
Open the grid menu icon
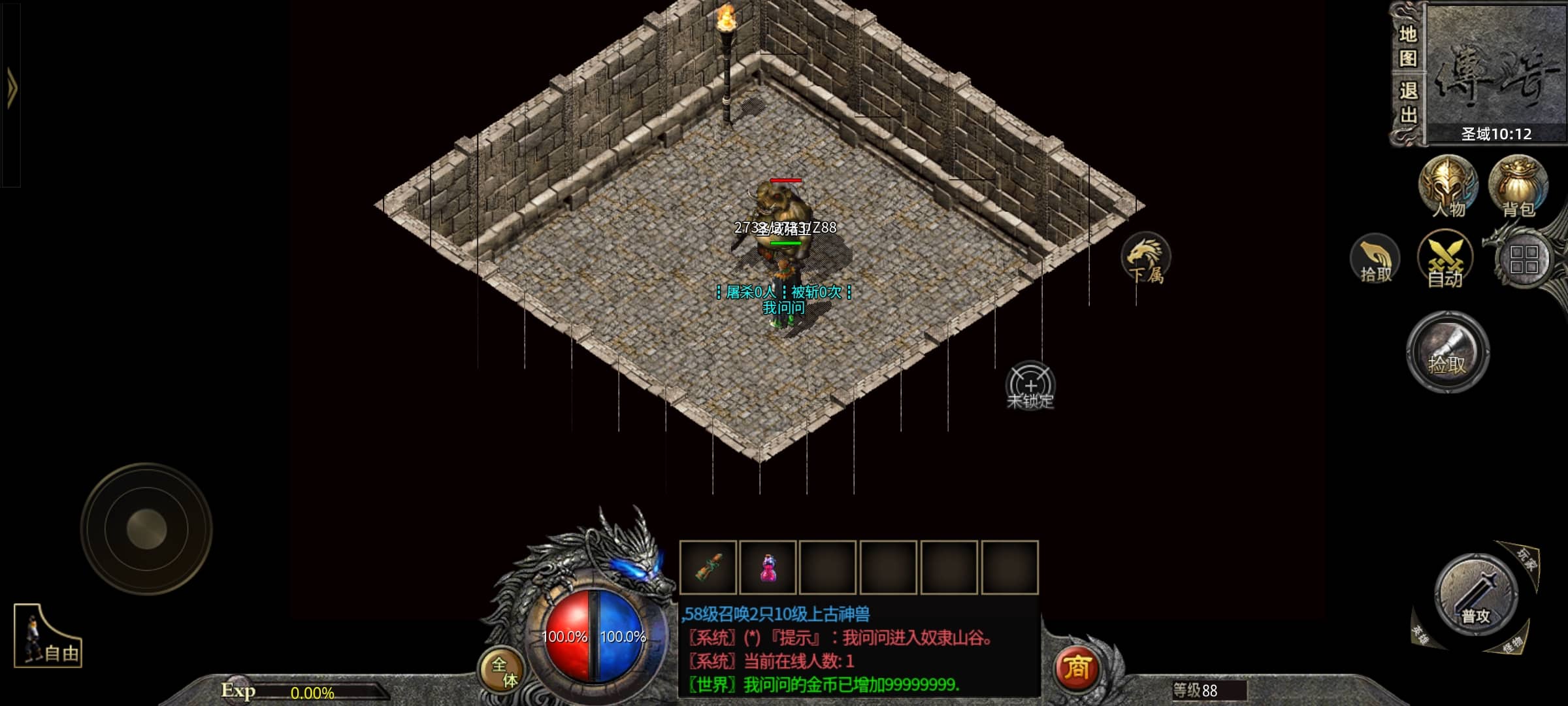click(x=1524, y=260)
